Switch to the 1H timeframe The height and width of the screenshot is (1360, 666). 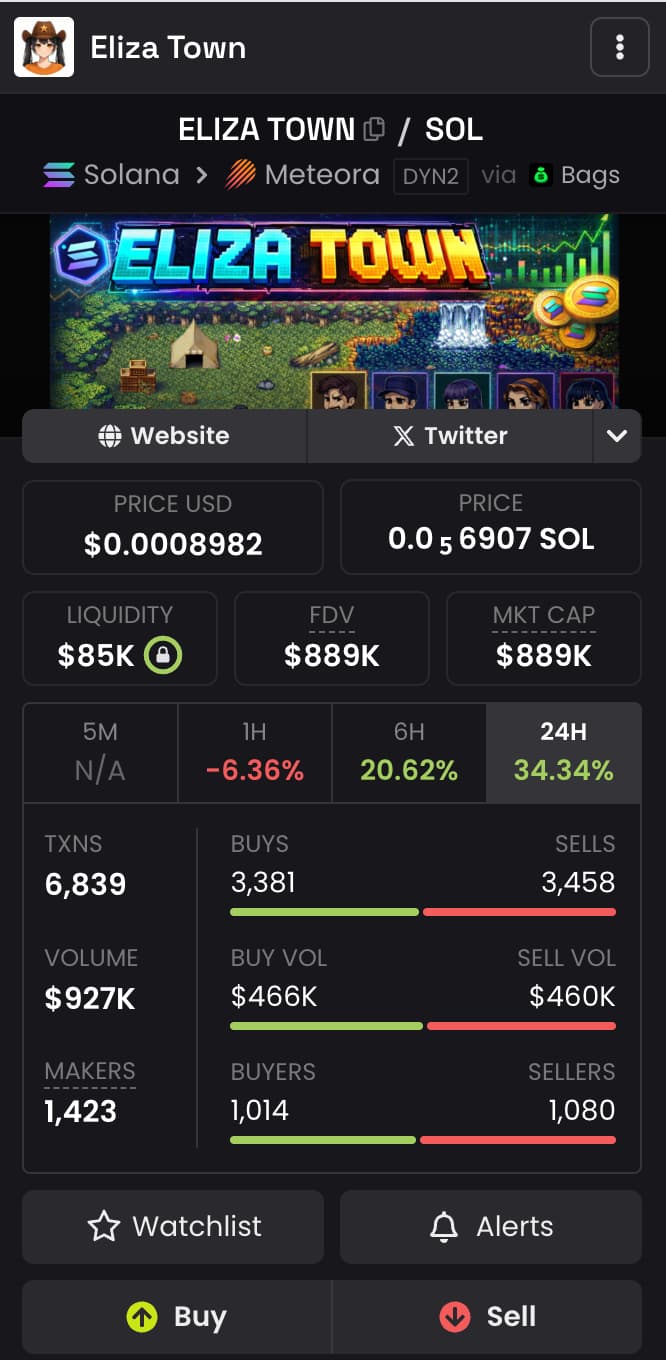(x=255, y=752)
